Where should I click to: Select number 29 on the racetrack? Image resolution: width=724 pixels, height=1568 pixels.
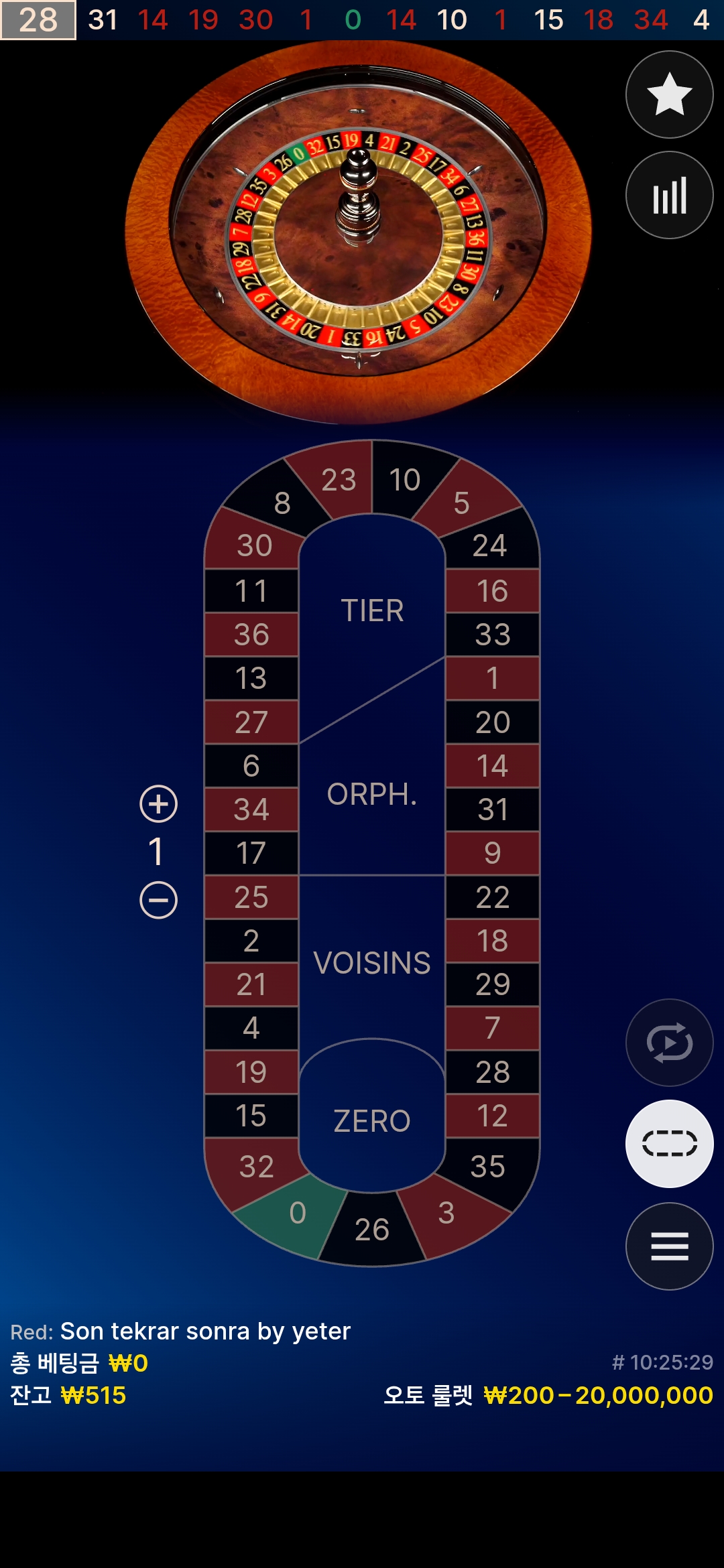pos(493,984)
